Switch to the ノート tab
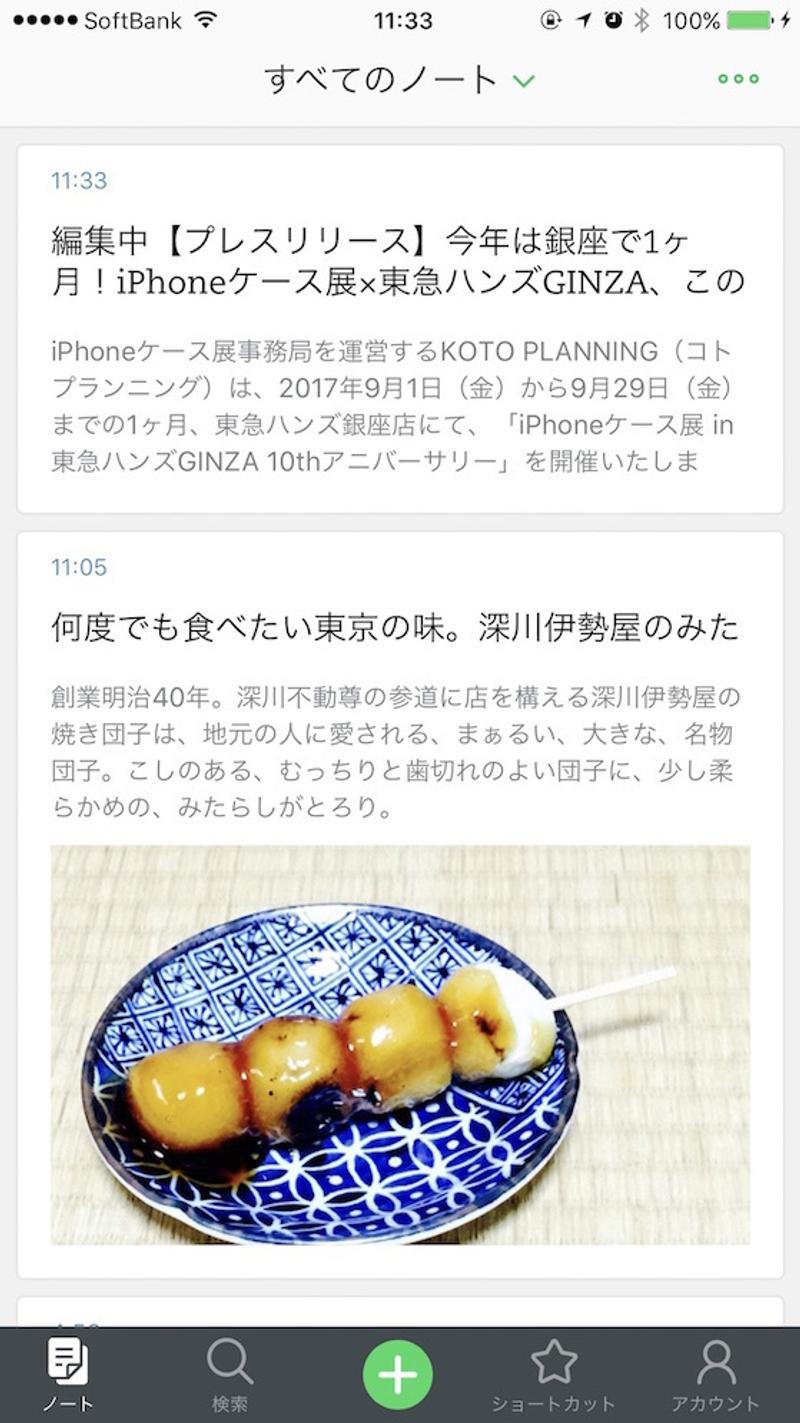This screenshot has height=1423, width=800. (x=68, y=1375)
